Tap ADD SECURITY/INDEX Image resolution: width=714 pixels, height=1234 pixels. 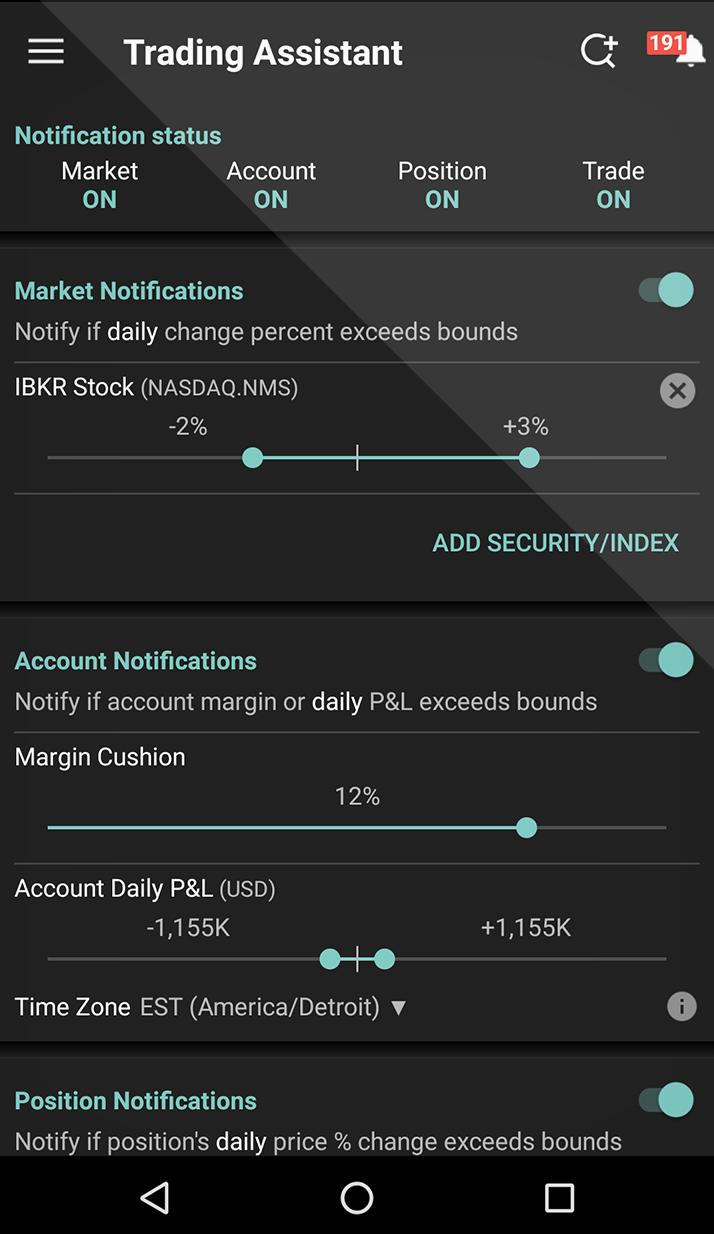pos(555,543)
